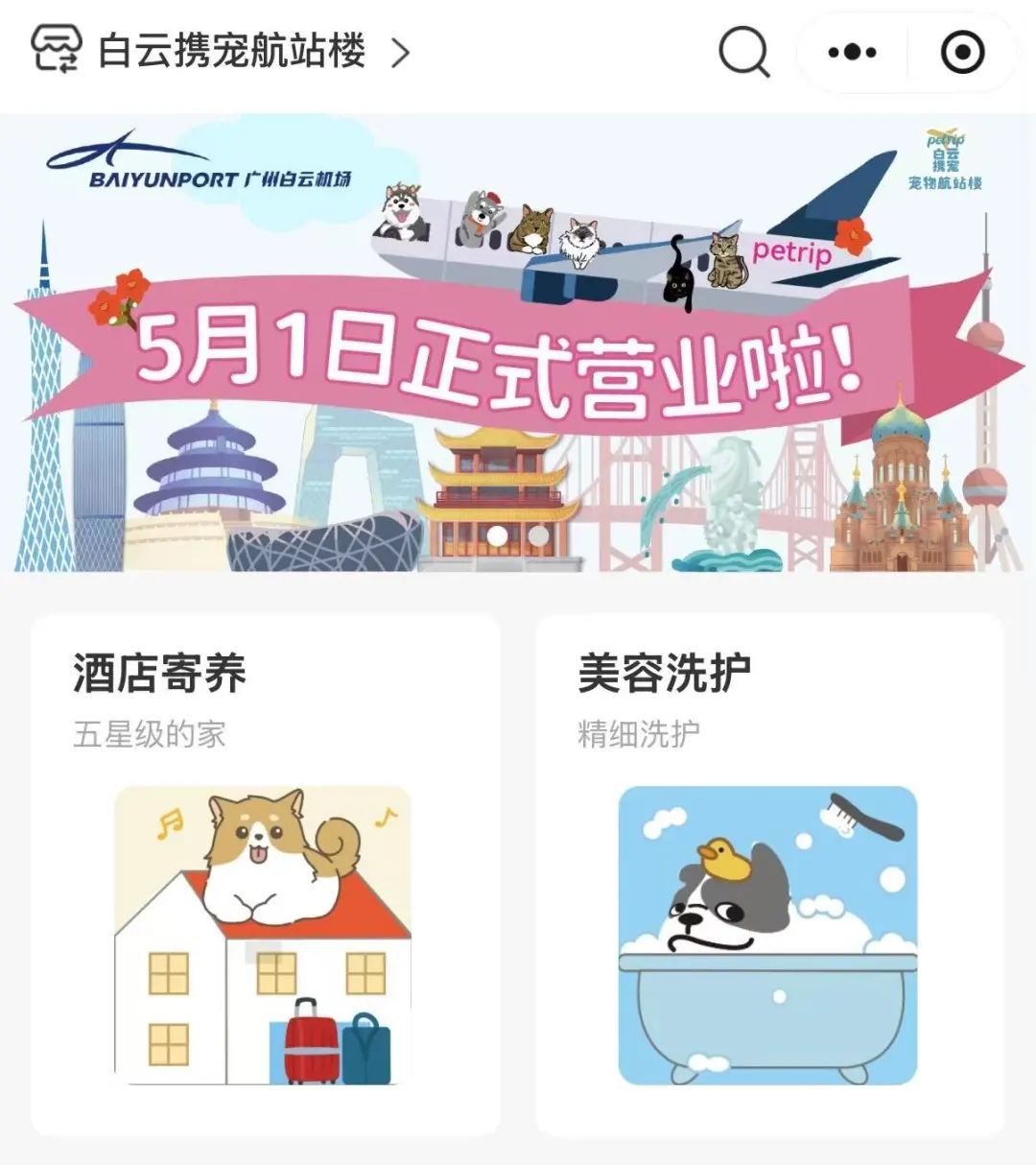Open the 白云携宠航站楼 account title
The height and width of the screenshot is (1165, 1036).
click(x=232, y=52)
